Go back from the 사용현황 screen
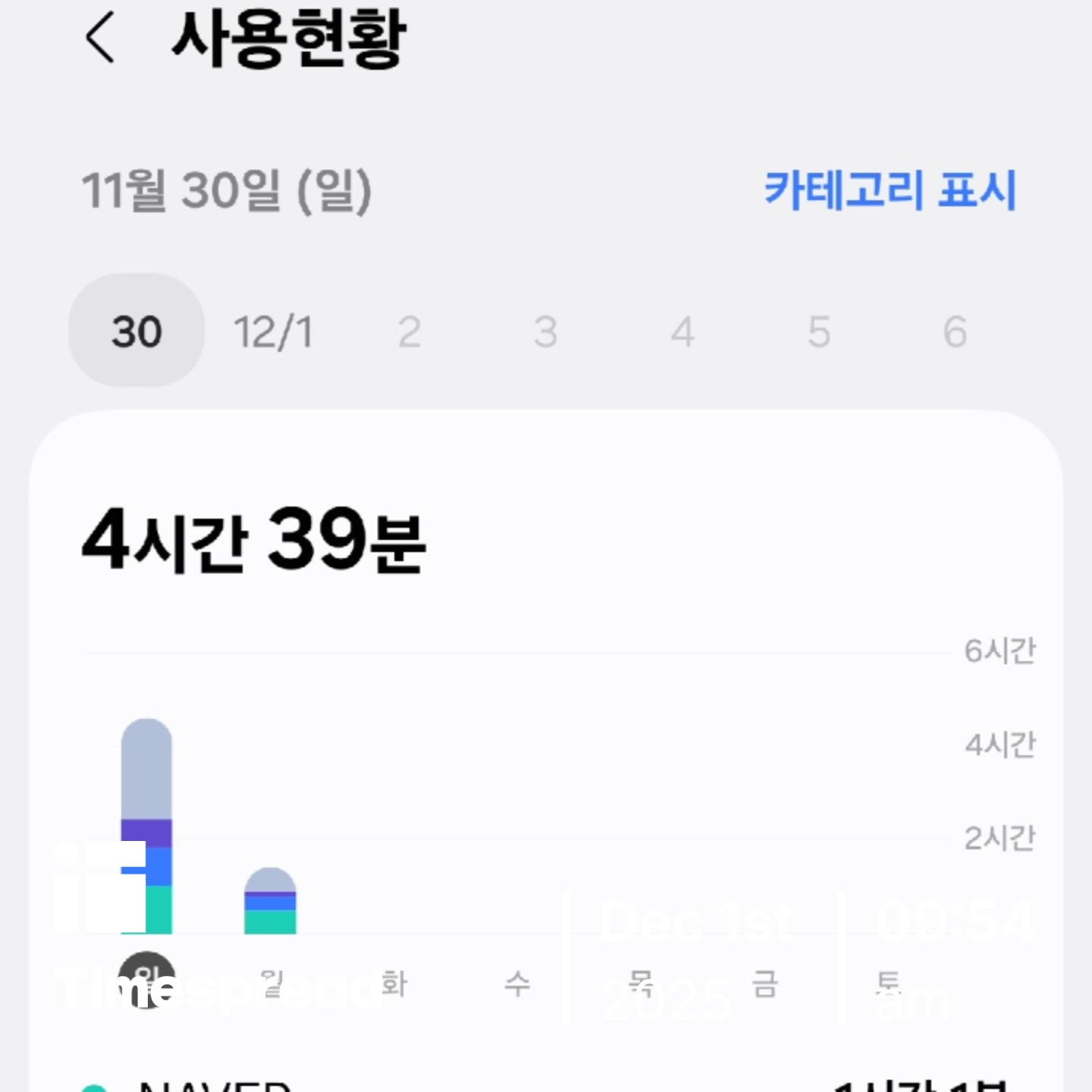 pyautogui.click(x=100, y=39)
